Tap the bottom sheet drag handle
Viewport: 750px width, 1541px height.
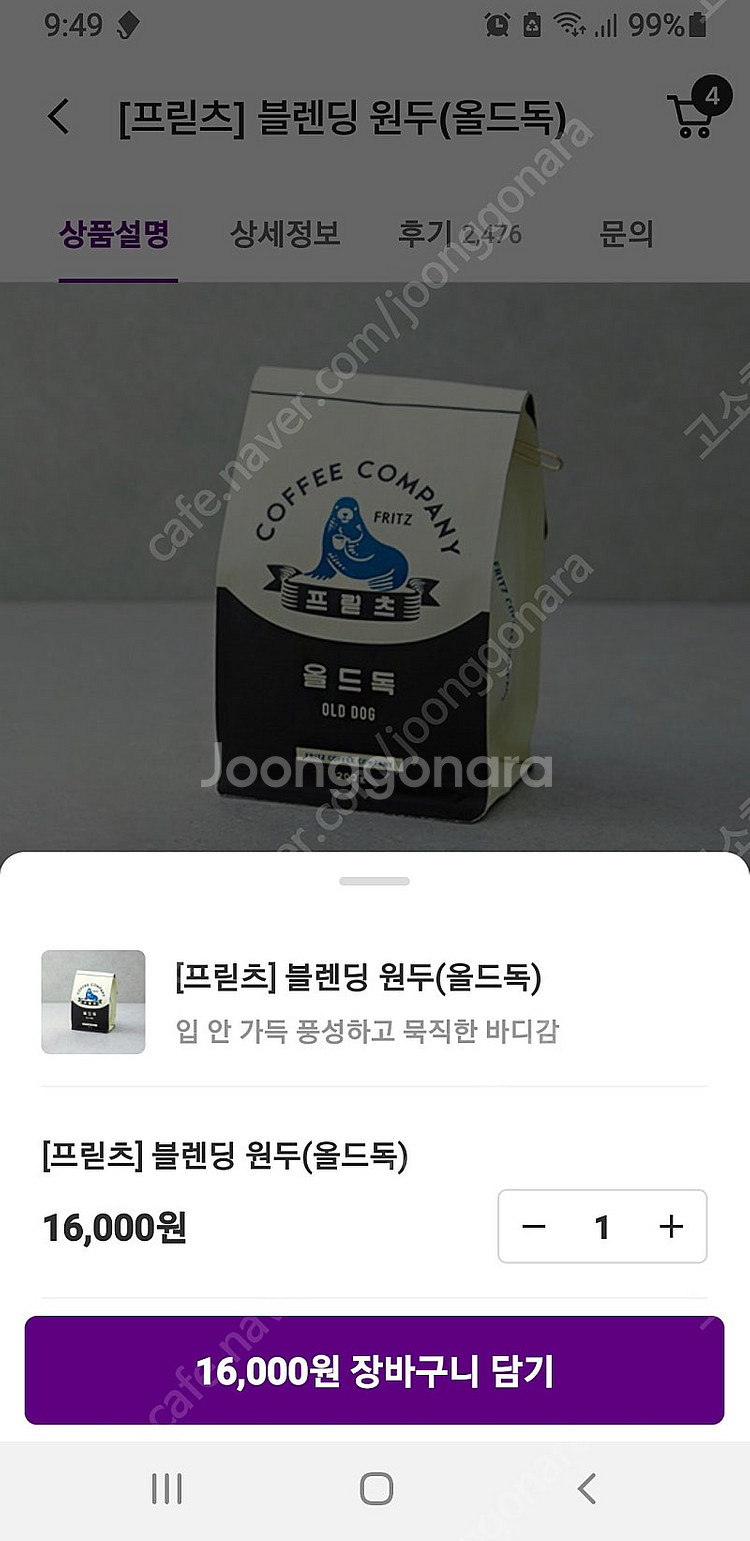point(375,881)
